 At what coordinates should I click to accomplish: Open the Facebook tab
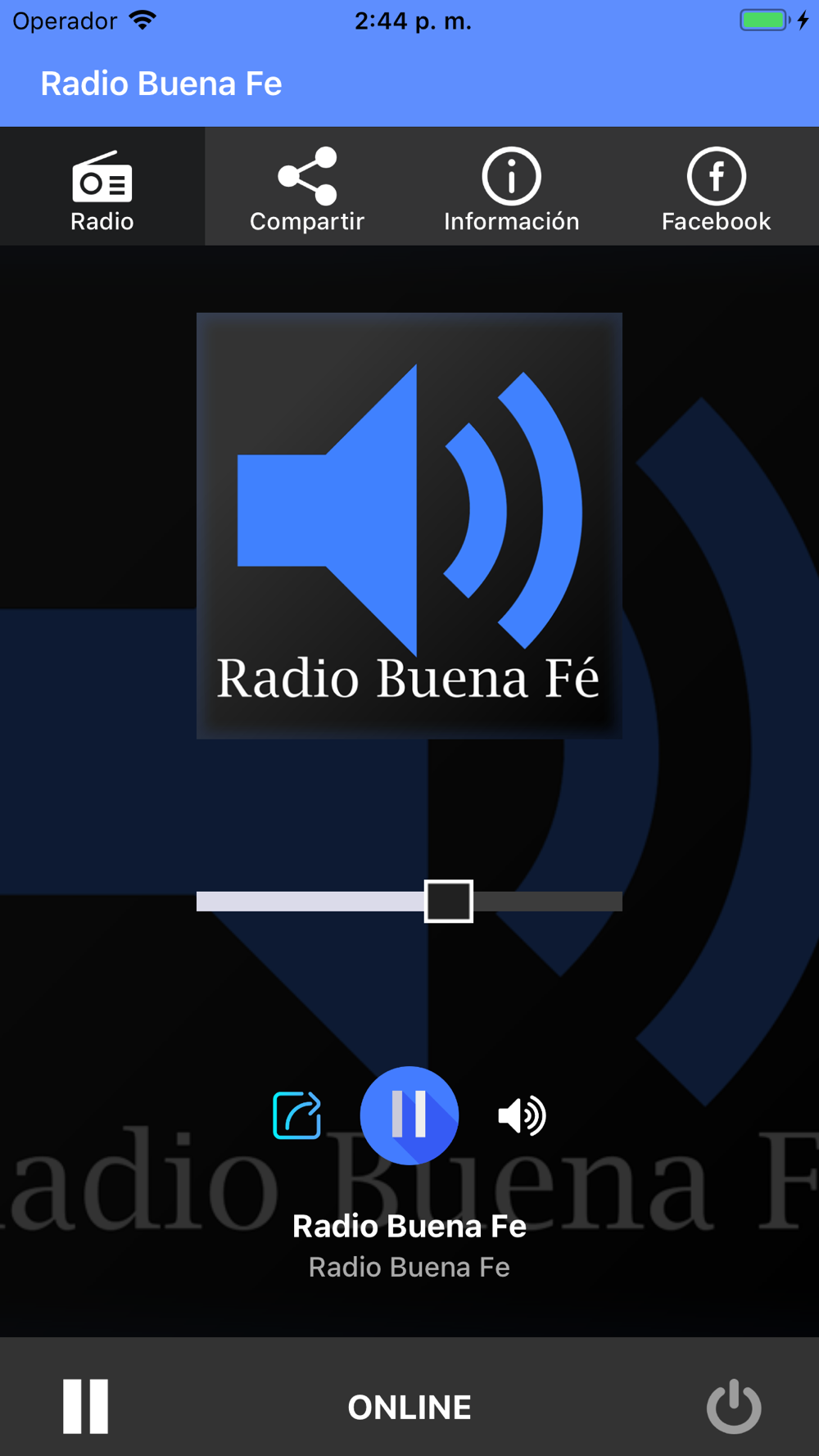click(x=717, y=187)
